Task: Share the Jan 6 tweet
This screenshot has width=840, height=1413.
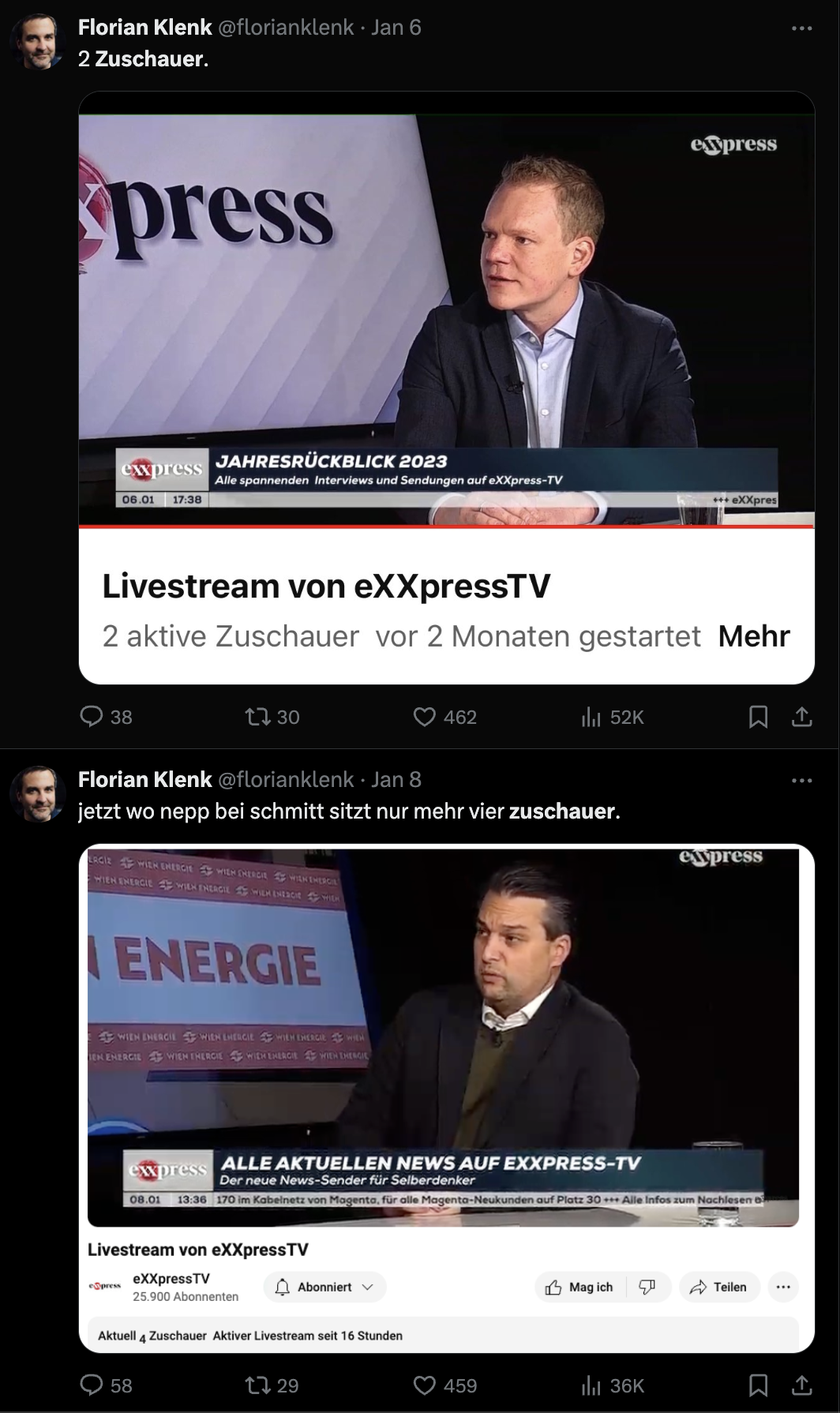Action: point(801,717)
